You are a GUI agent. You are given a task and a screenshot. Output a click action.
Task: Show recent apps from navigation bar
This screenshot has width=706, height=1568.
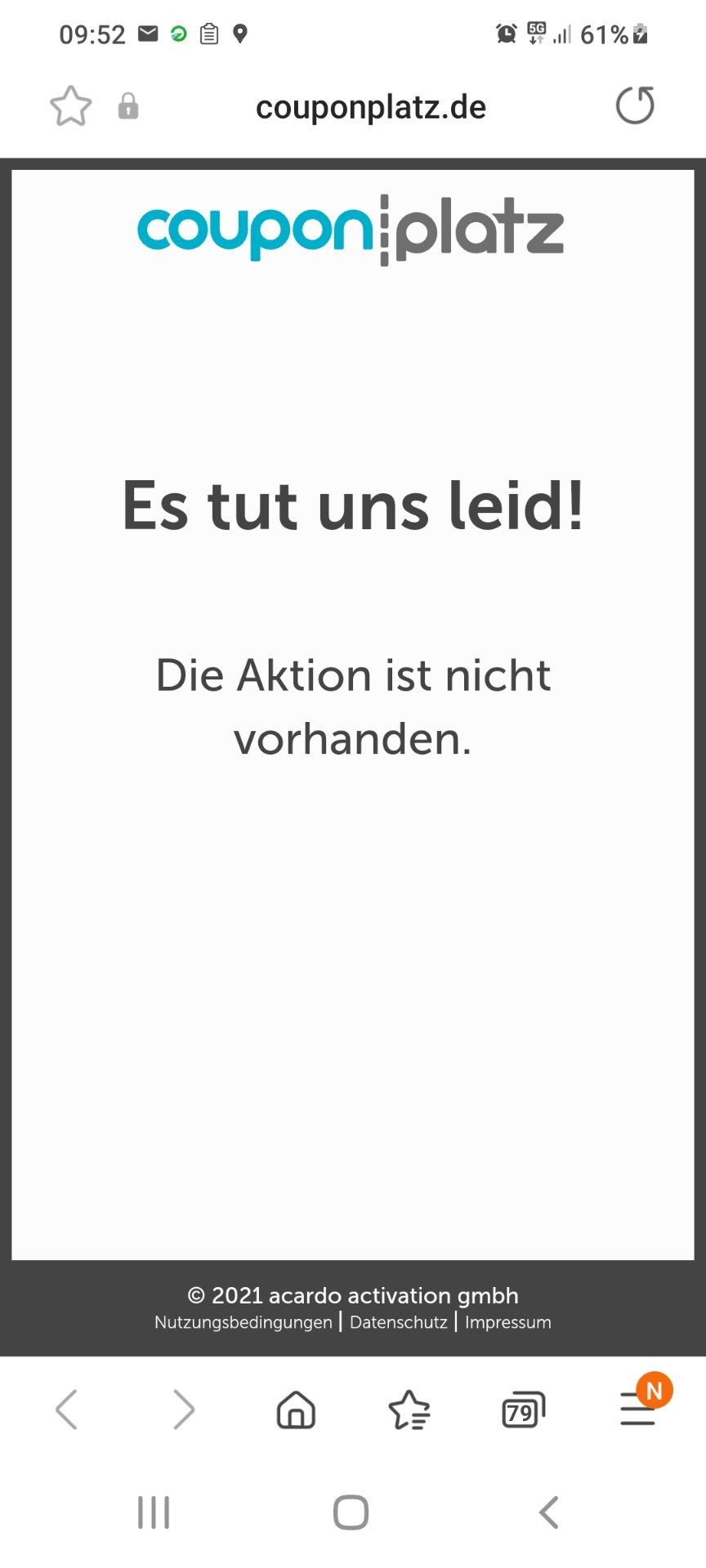154,1512
